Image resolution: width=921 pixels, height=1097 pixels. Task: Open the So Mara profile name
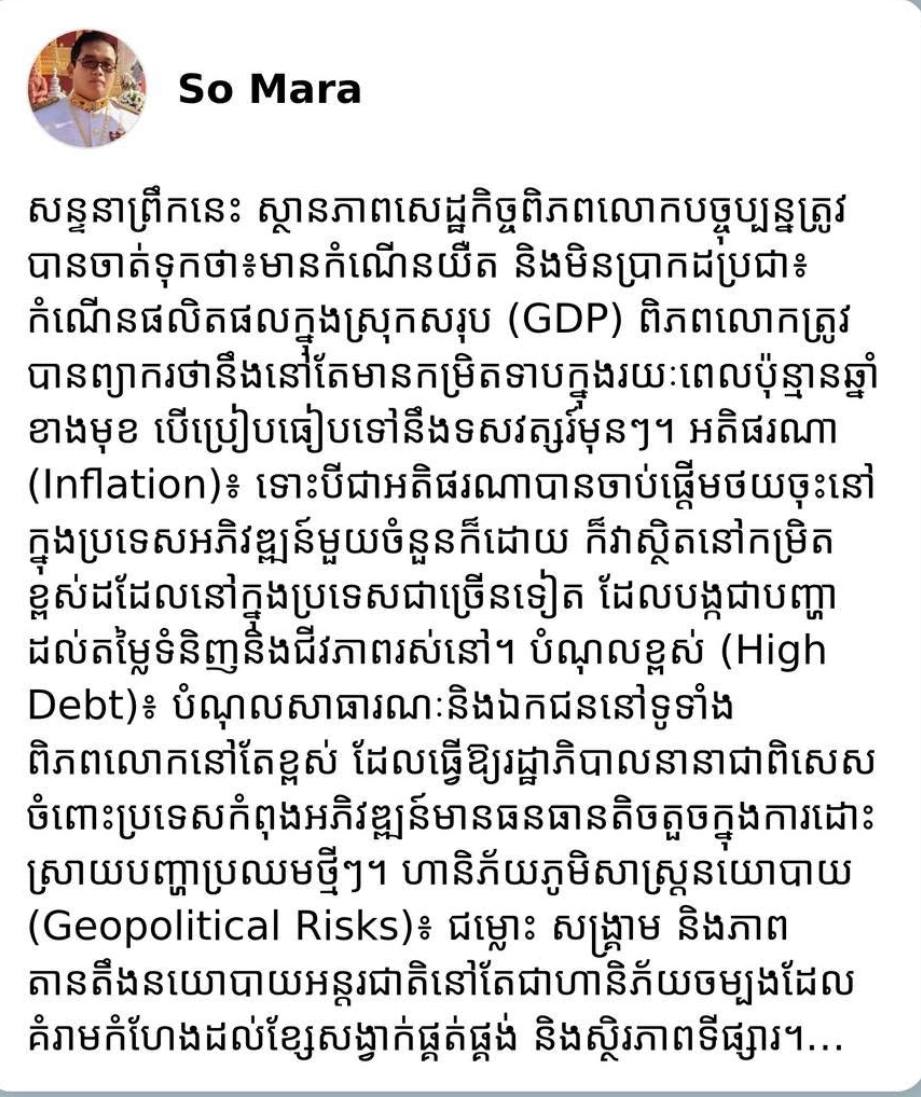pyautogui.click(x=269, y=90)
